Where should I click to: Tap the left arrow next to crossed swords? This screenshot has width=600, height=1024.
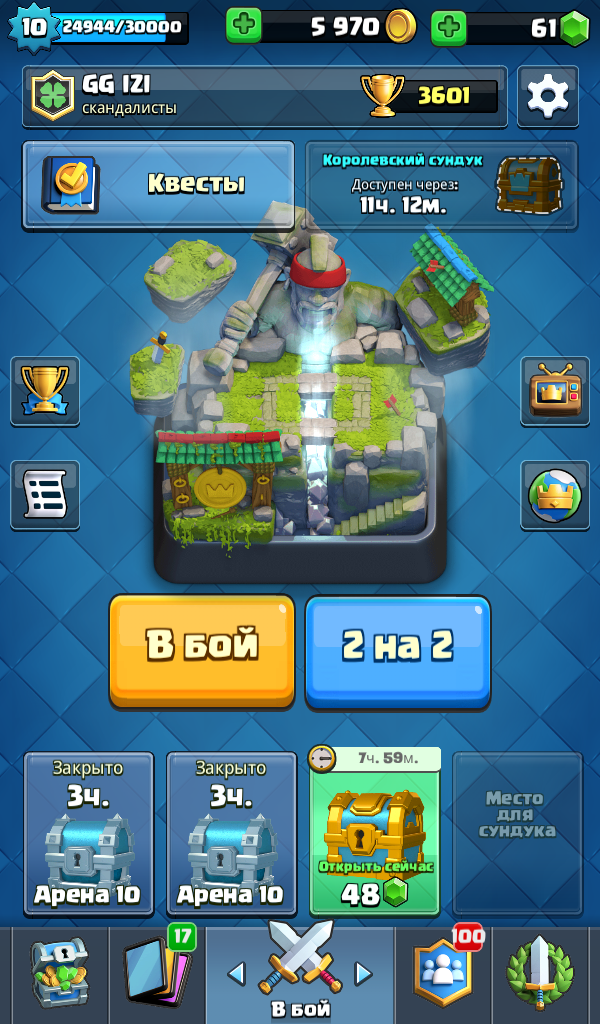point(236,974)
